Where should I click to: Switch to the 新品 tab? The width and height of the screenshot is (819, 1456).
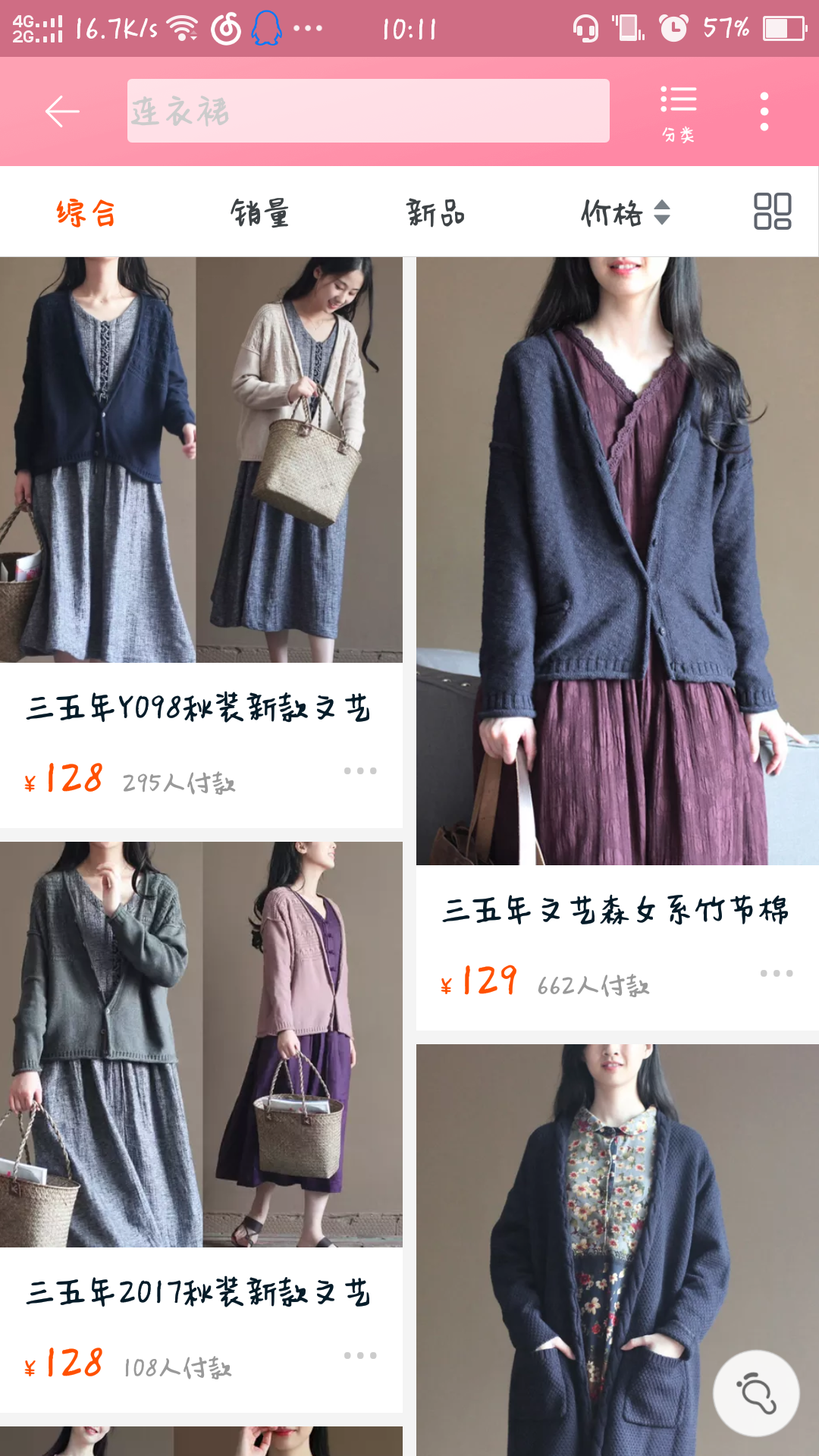pyautogui.click(x=435, y=213)
